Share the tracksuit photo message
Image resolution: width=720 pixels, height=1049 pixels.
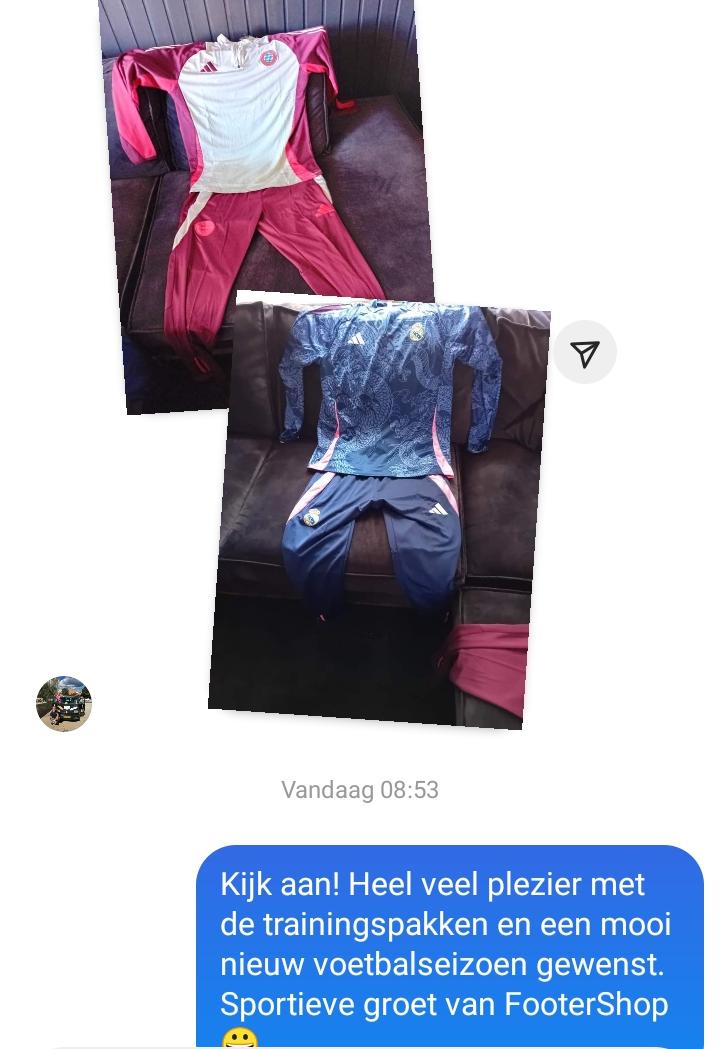(585, 352)
